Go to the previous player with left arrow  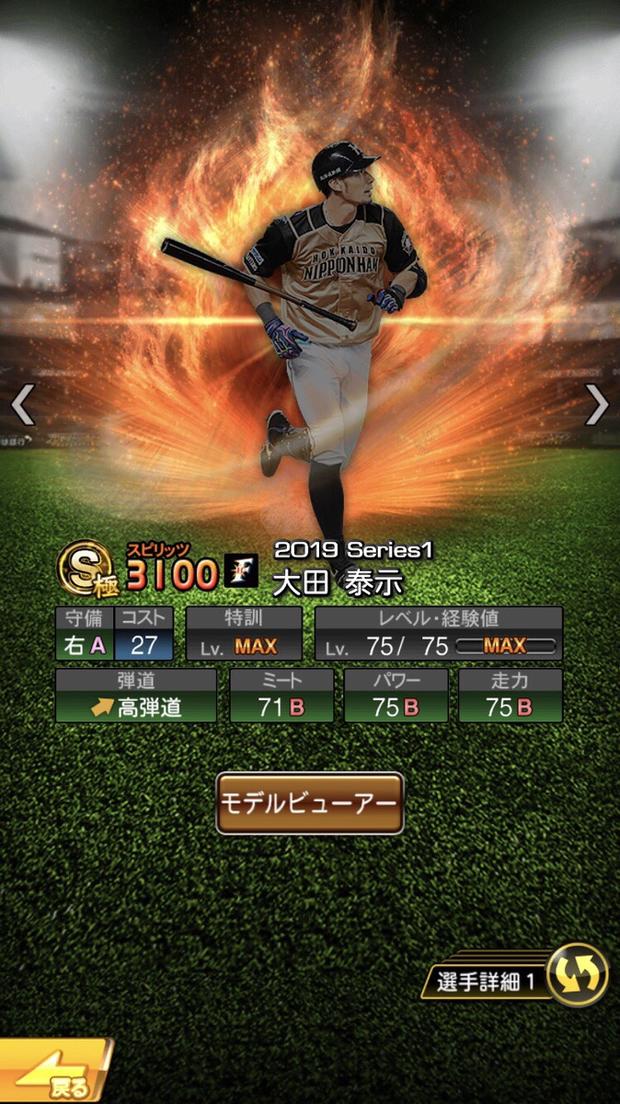pos(22,405)
